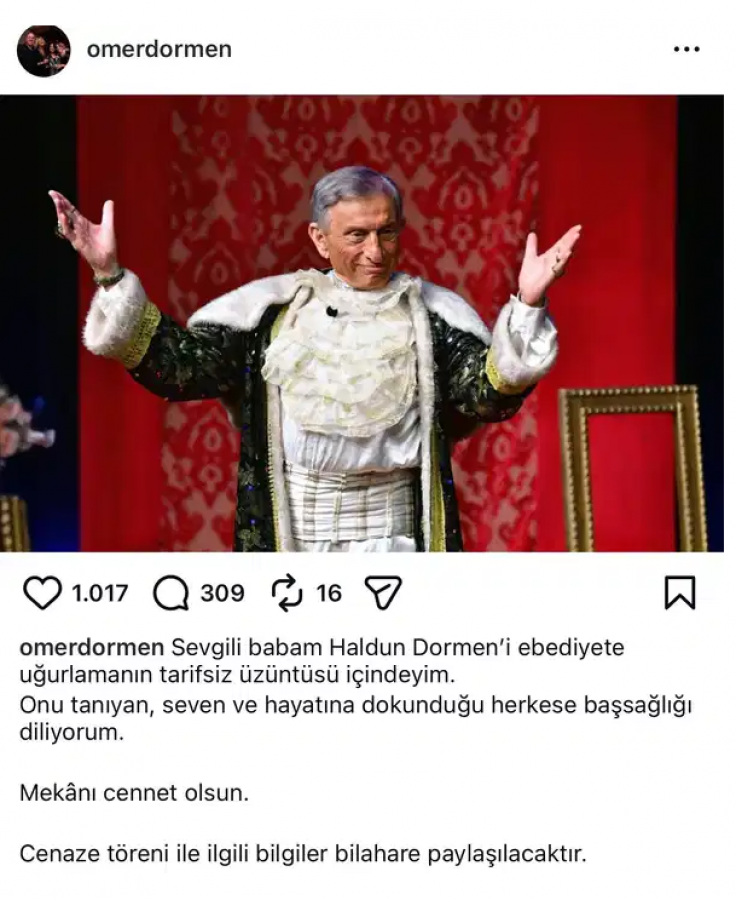Tap the omerdormen username in the caption

[x=91, y=647]
